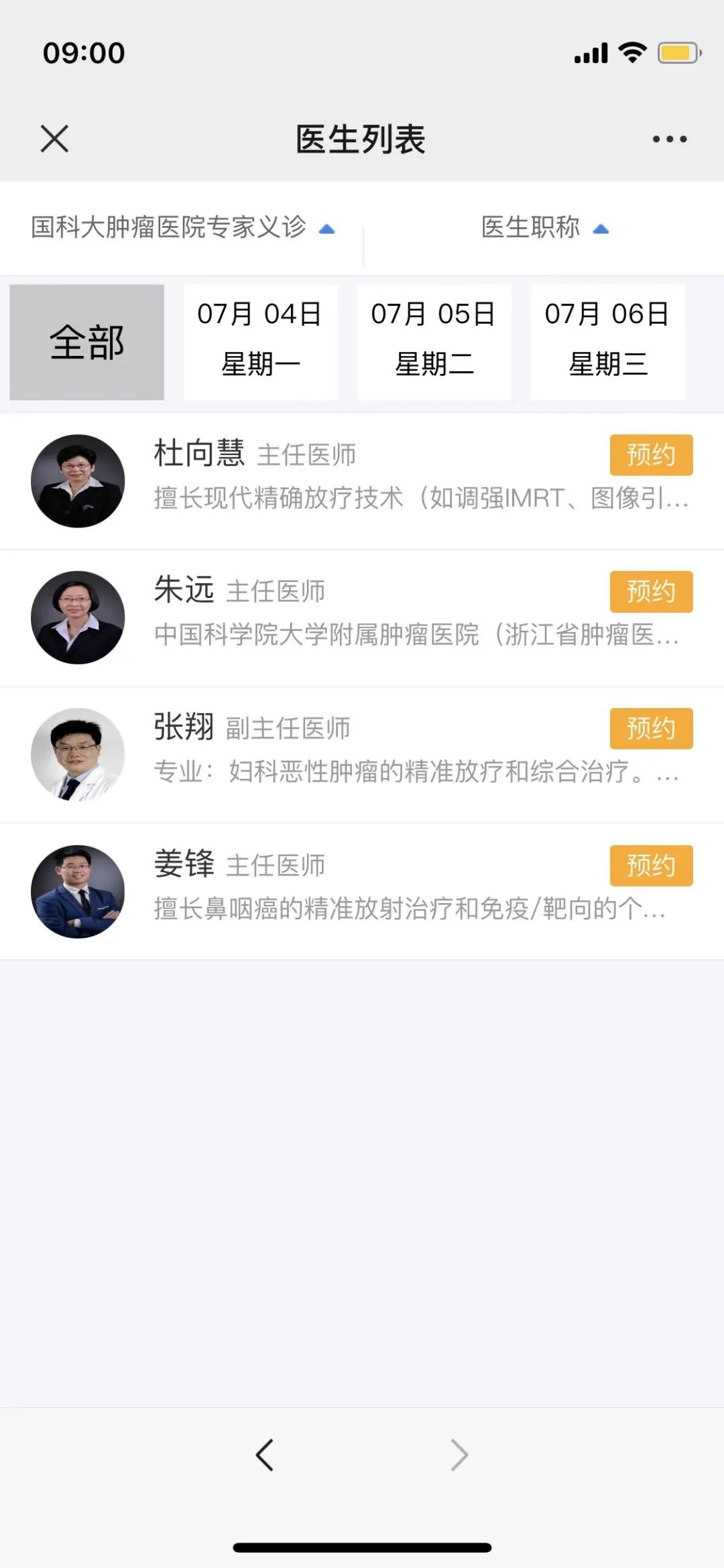Viewport: 724px width, 1568px height.
Task: Open the three-dot more options menu
Action: tap(670, 139)
